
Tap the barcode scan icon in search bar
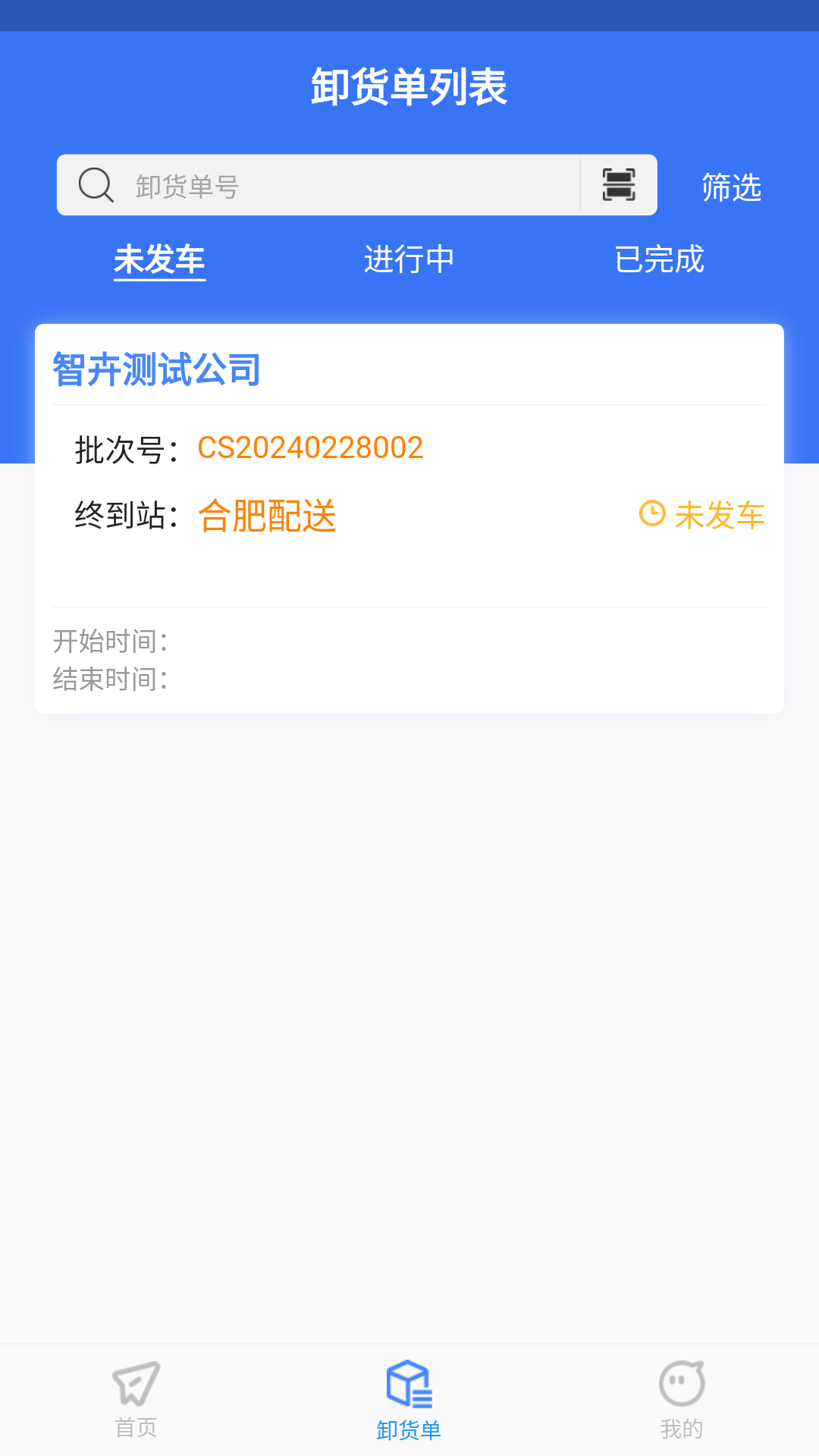(x=618, y=184)
